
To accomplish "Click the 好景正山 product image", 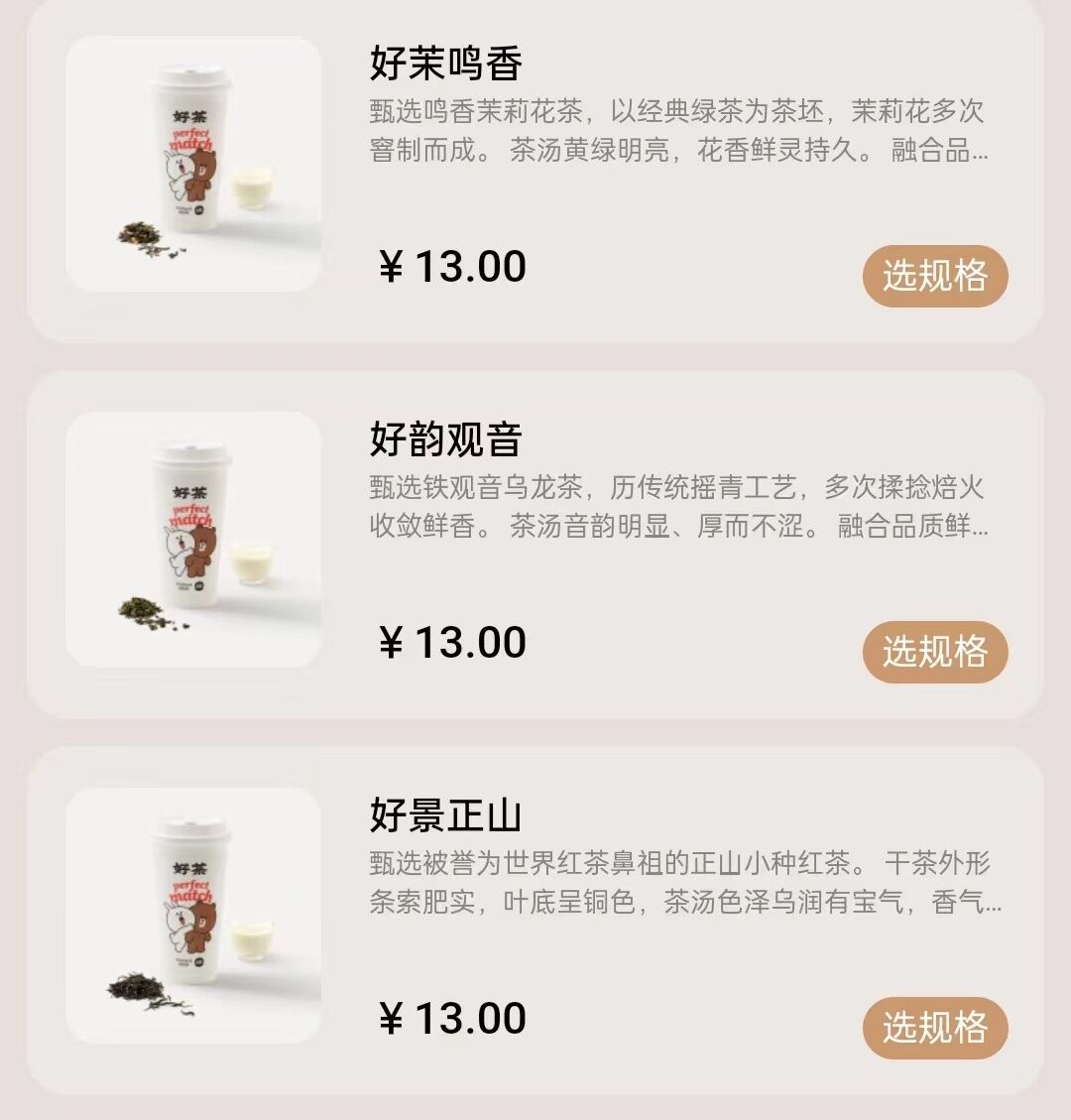I will click(193, 918).
